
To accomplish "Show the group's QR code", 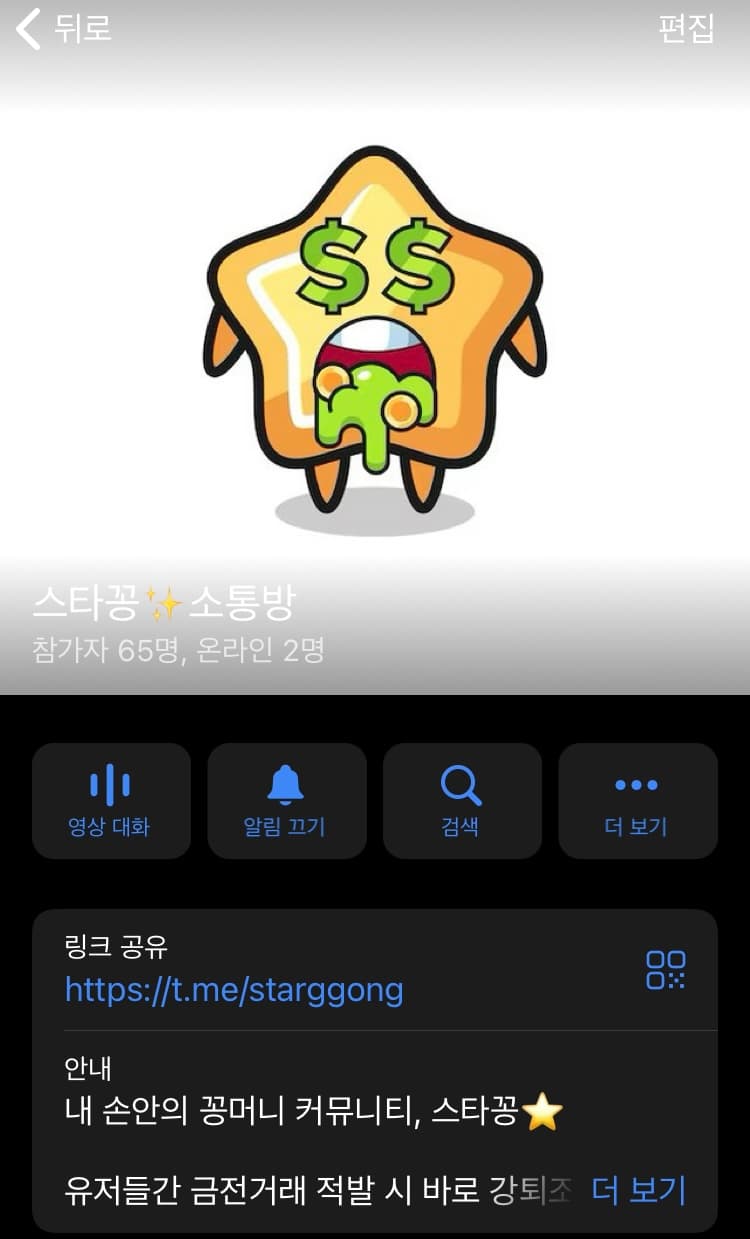I will pos(665,969).
